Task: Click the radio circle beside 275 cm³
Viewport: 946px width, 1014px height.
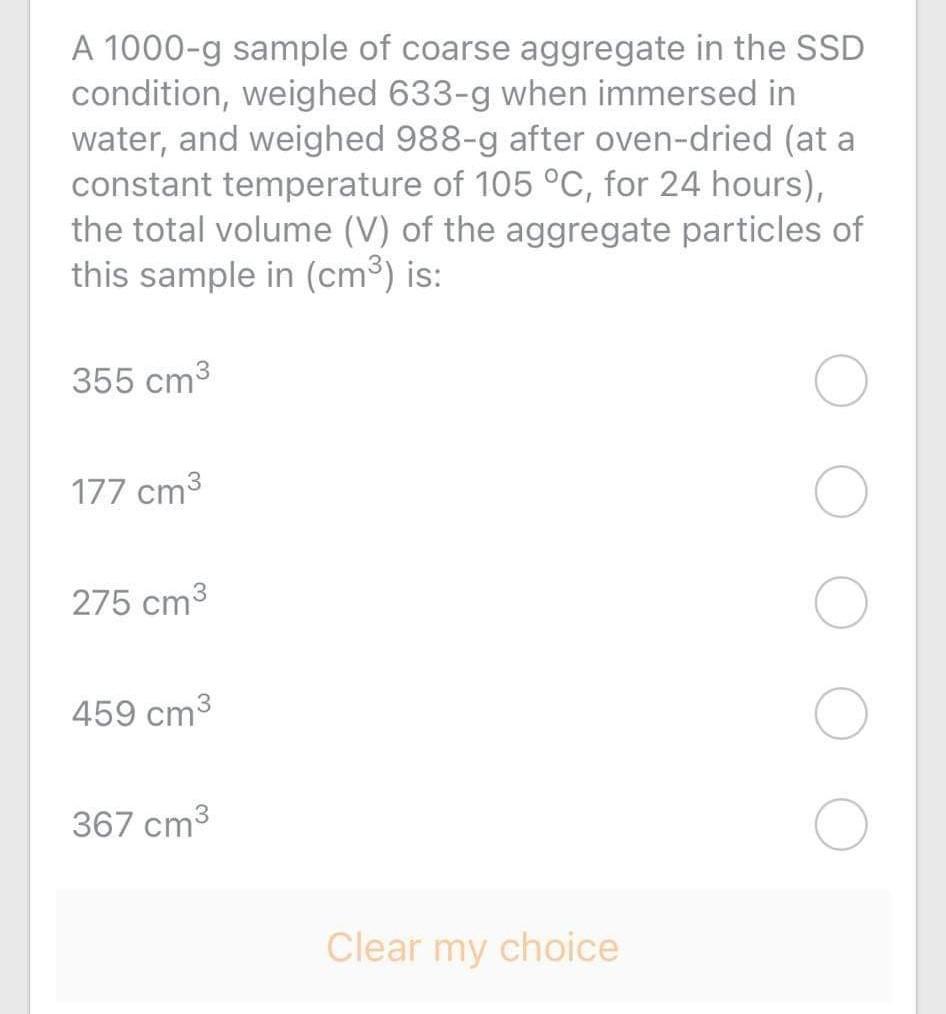Action: [x=839, y=601]
